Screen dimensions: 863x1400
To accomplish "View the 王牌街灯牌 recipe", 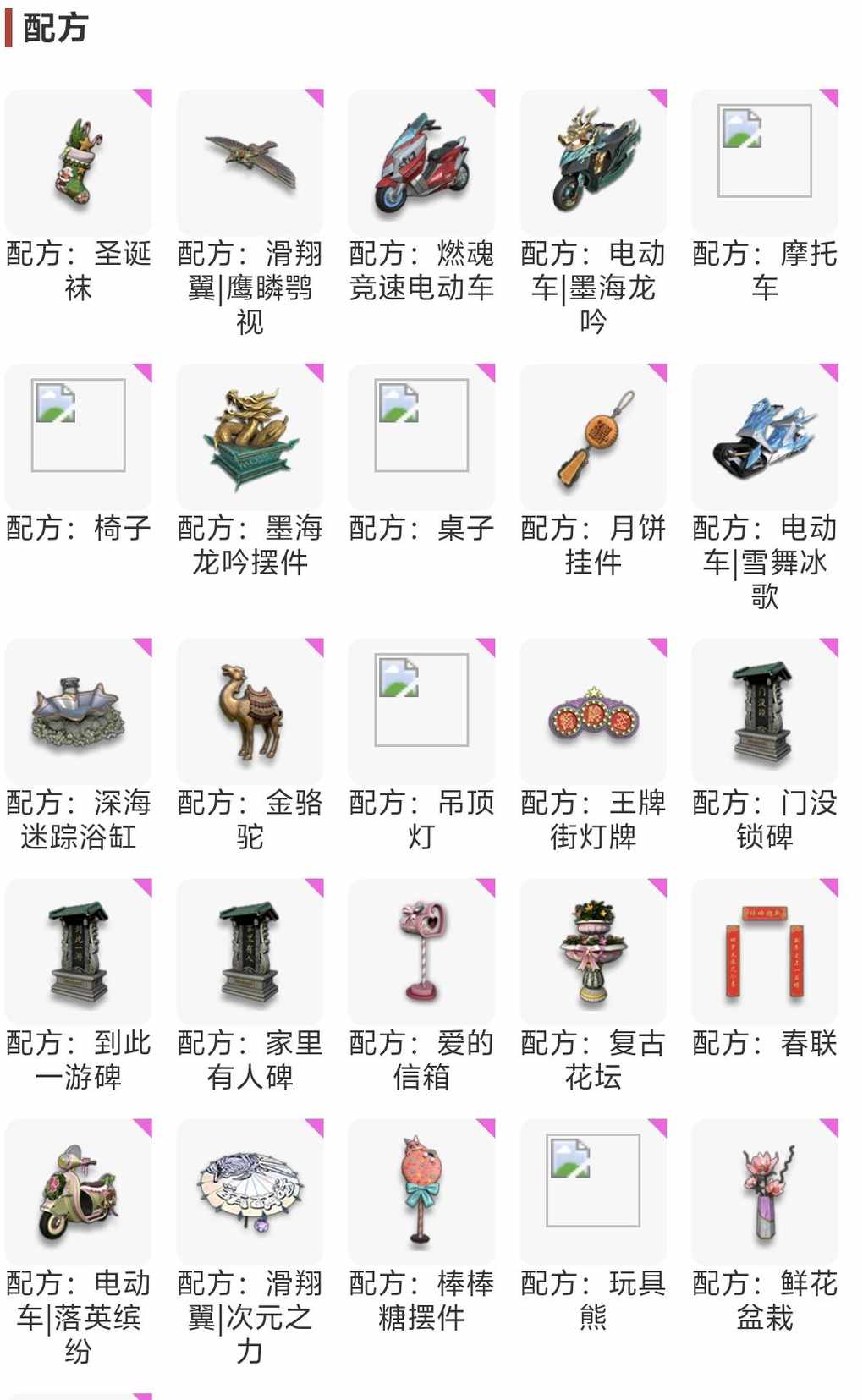I will coord(593,711).
